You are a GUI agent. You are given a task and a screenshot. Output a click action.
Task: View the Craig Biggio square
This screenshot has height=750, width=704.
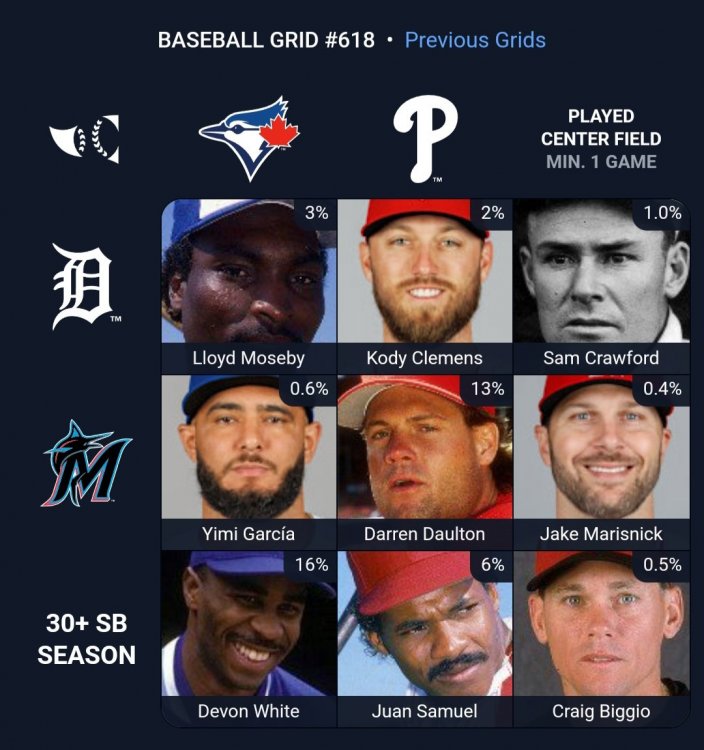(601, 638)
